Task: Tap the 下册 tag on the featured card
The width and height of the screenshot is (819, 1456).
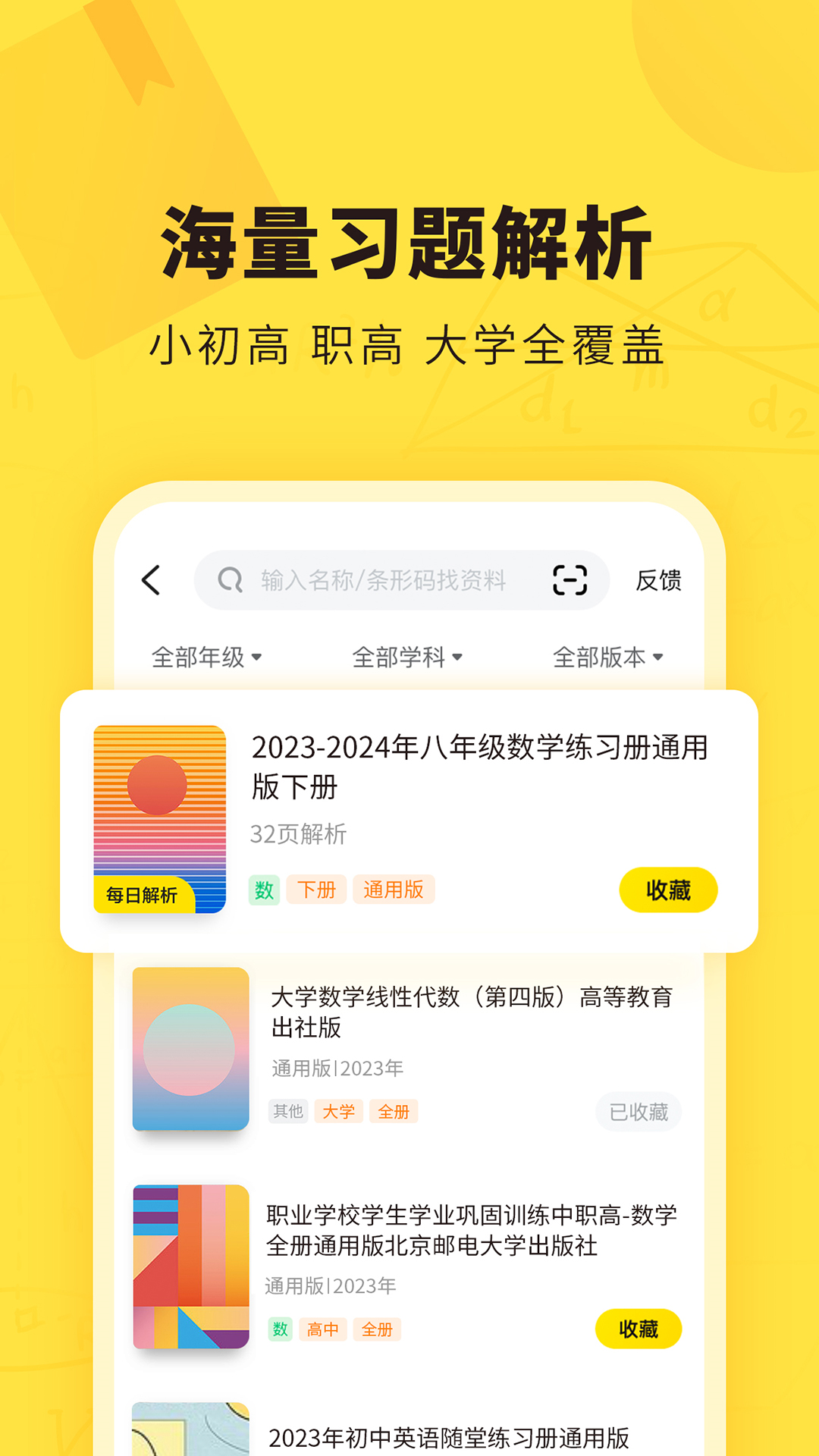Action: coord(317,890)
